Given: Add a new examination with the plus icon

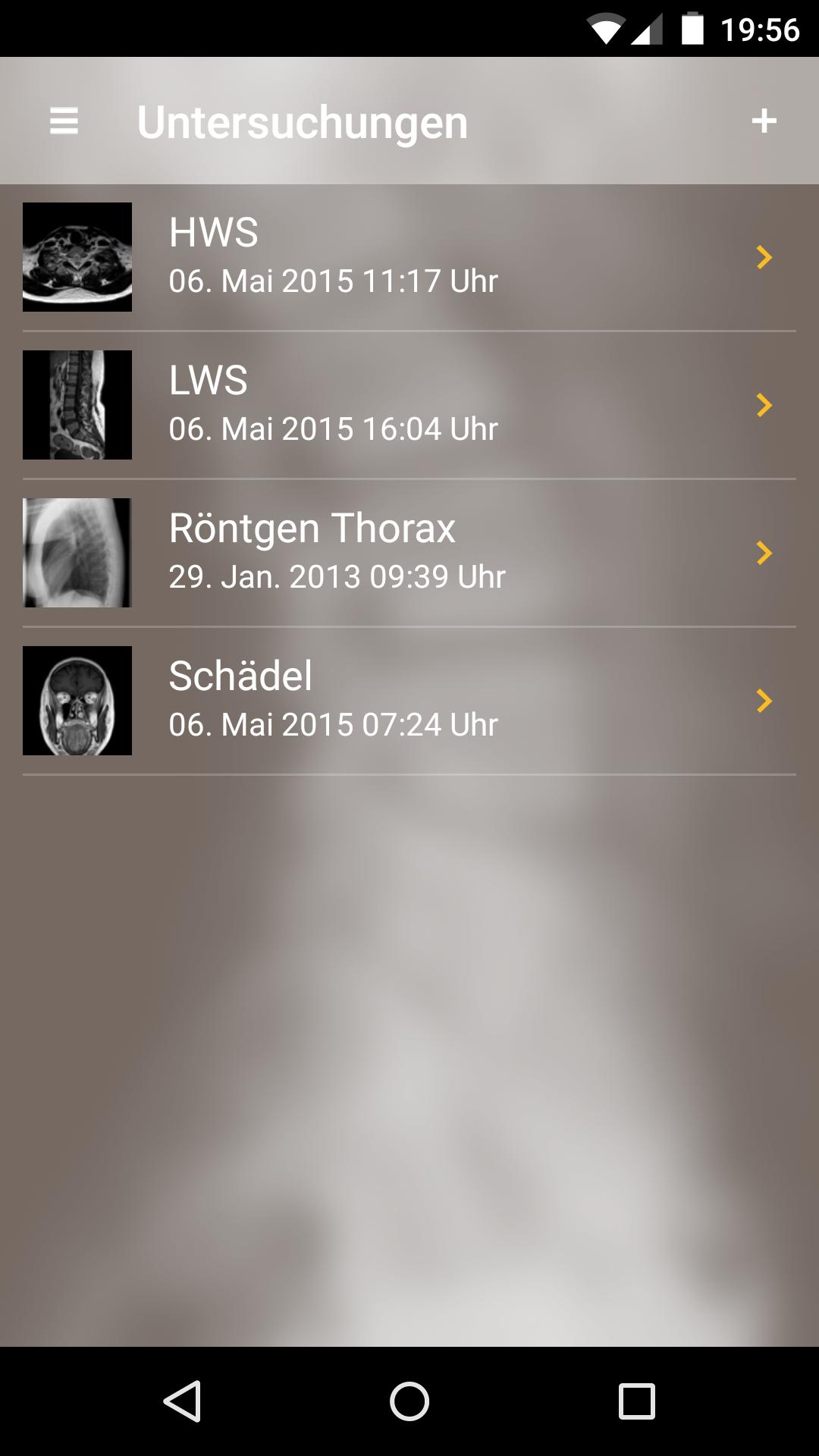Looking at the screenshot, I should pos(766,120).
